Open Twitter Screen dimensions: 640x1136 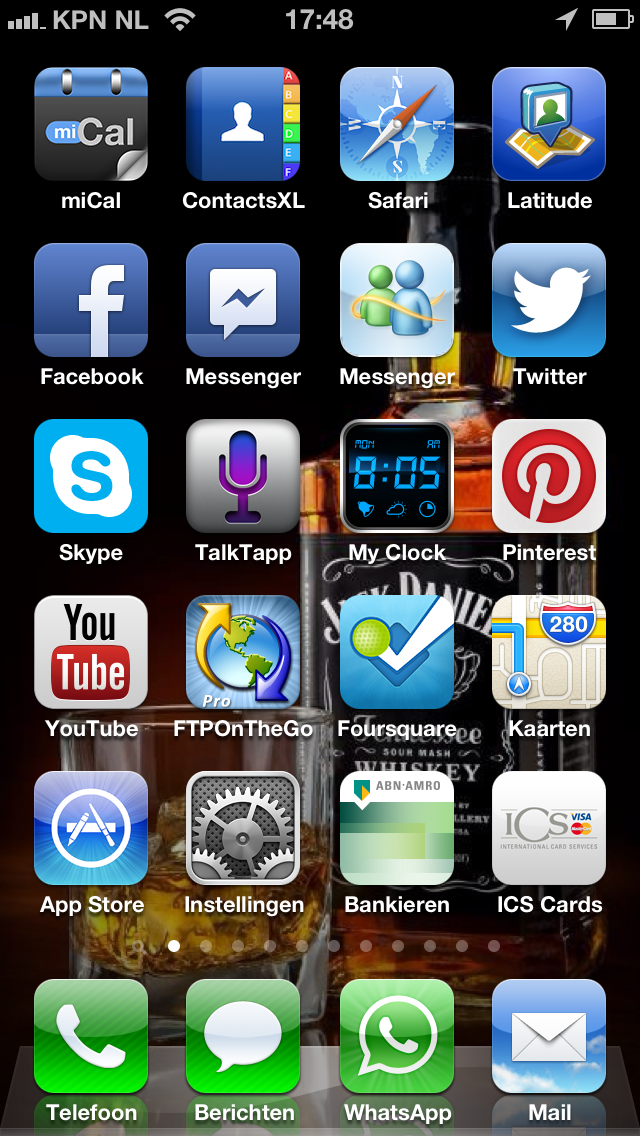[549, 300]
